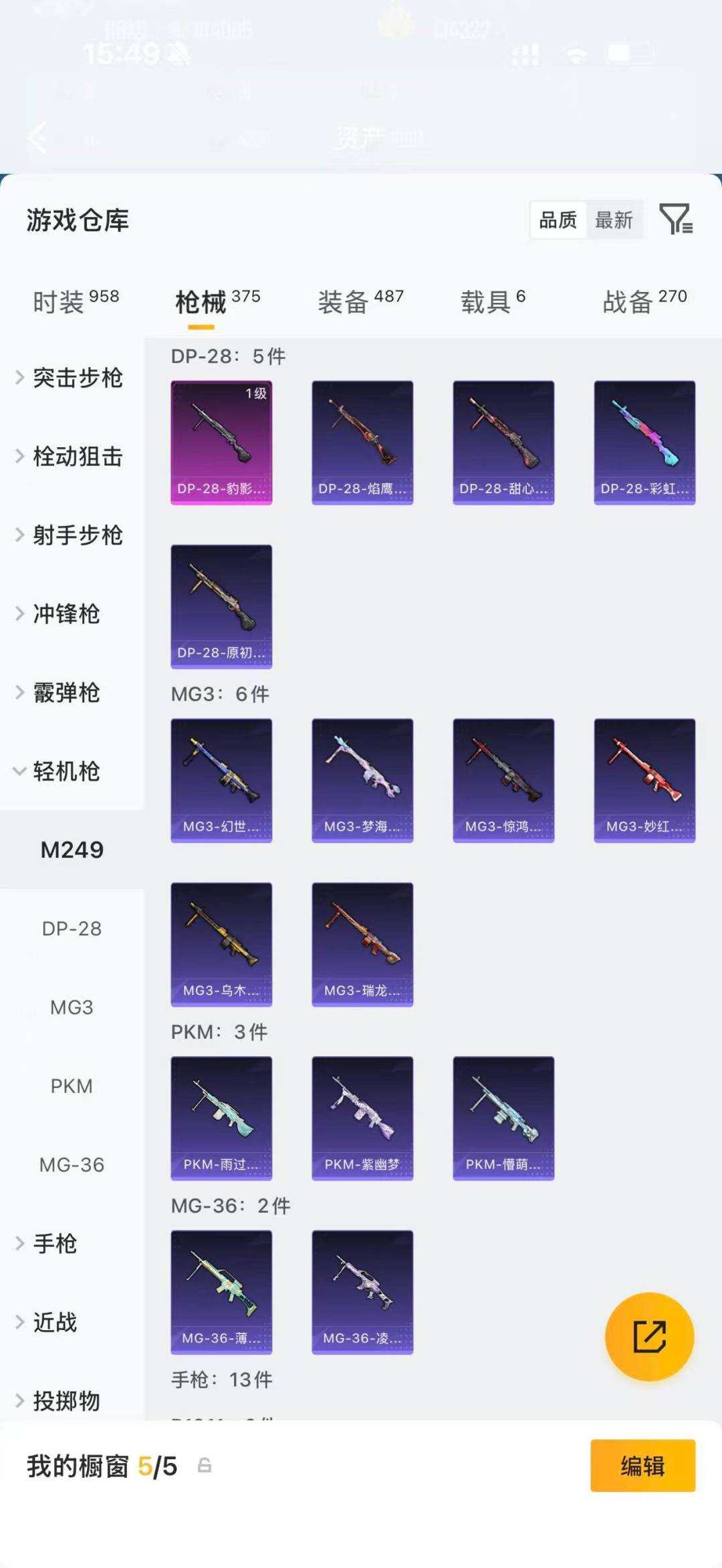
Task: Switch sorting to 最新
Action: point(616,221)
